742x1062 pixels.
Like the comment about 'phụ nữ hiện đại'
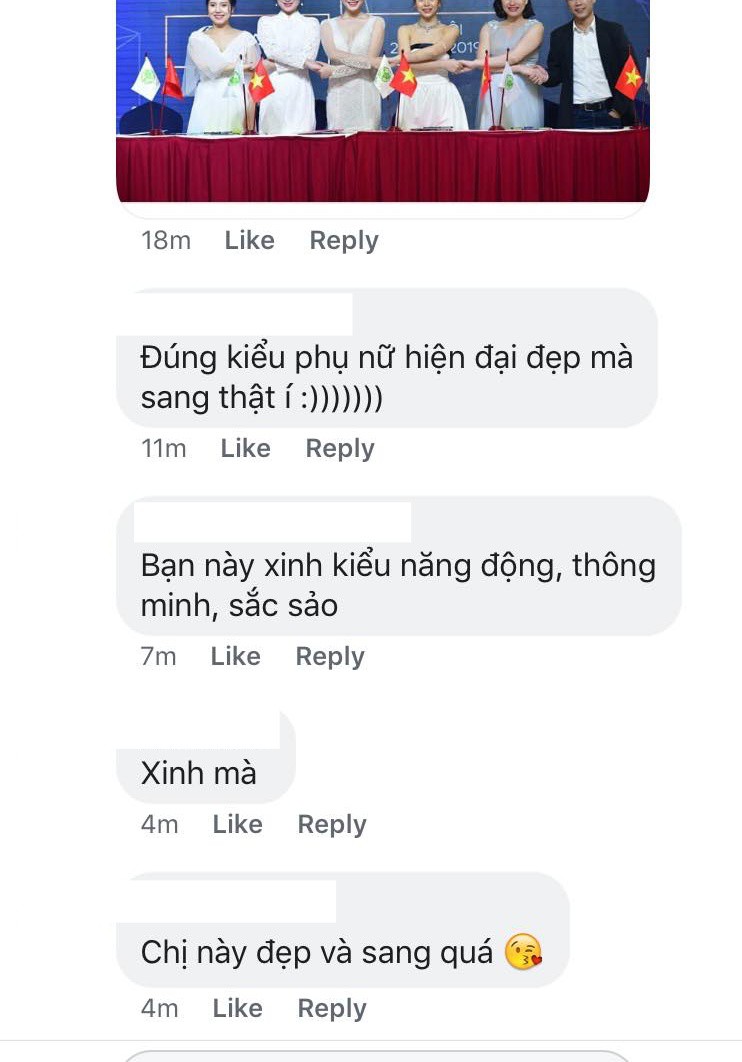(245, 448)
